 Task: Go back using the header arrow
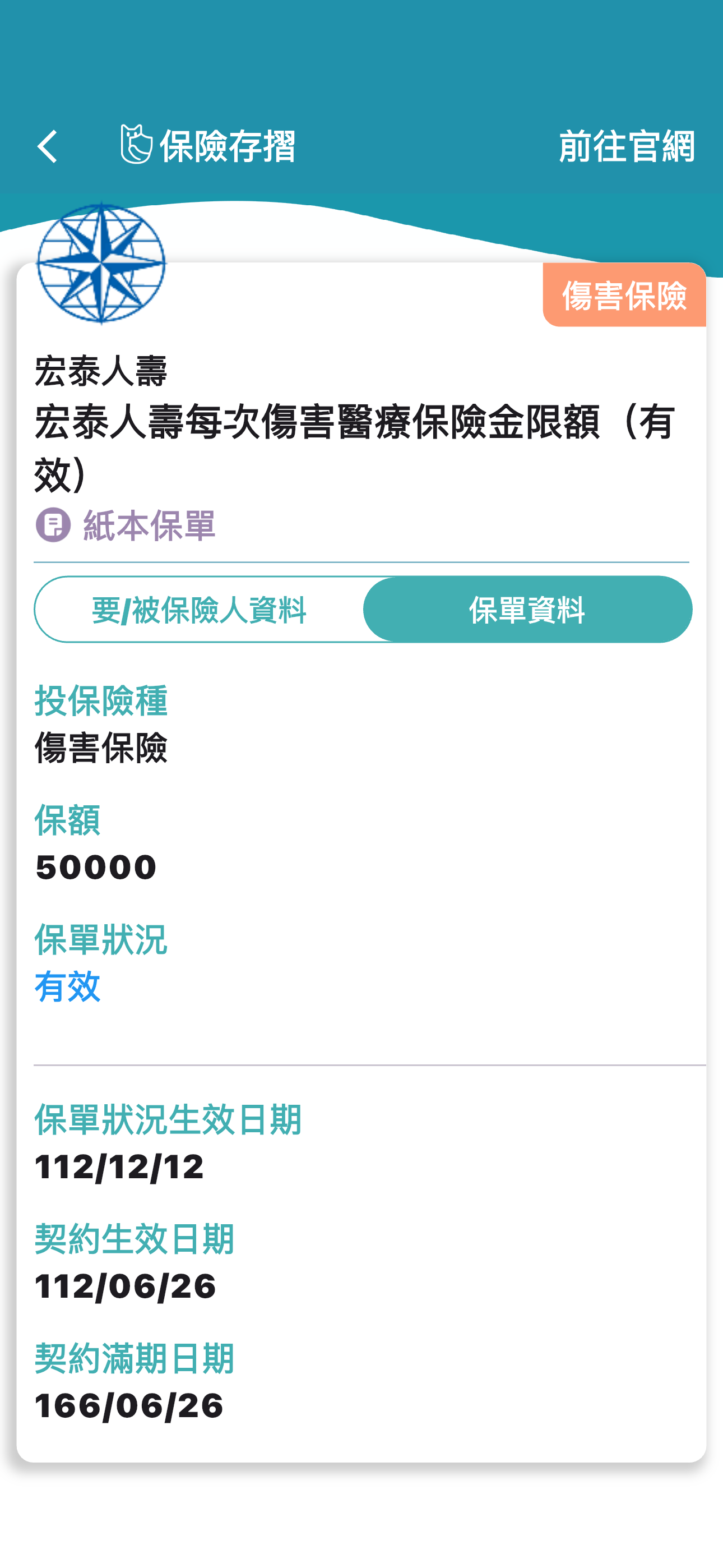point(48,146)
